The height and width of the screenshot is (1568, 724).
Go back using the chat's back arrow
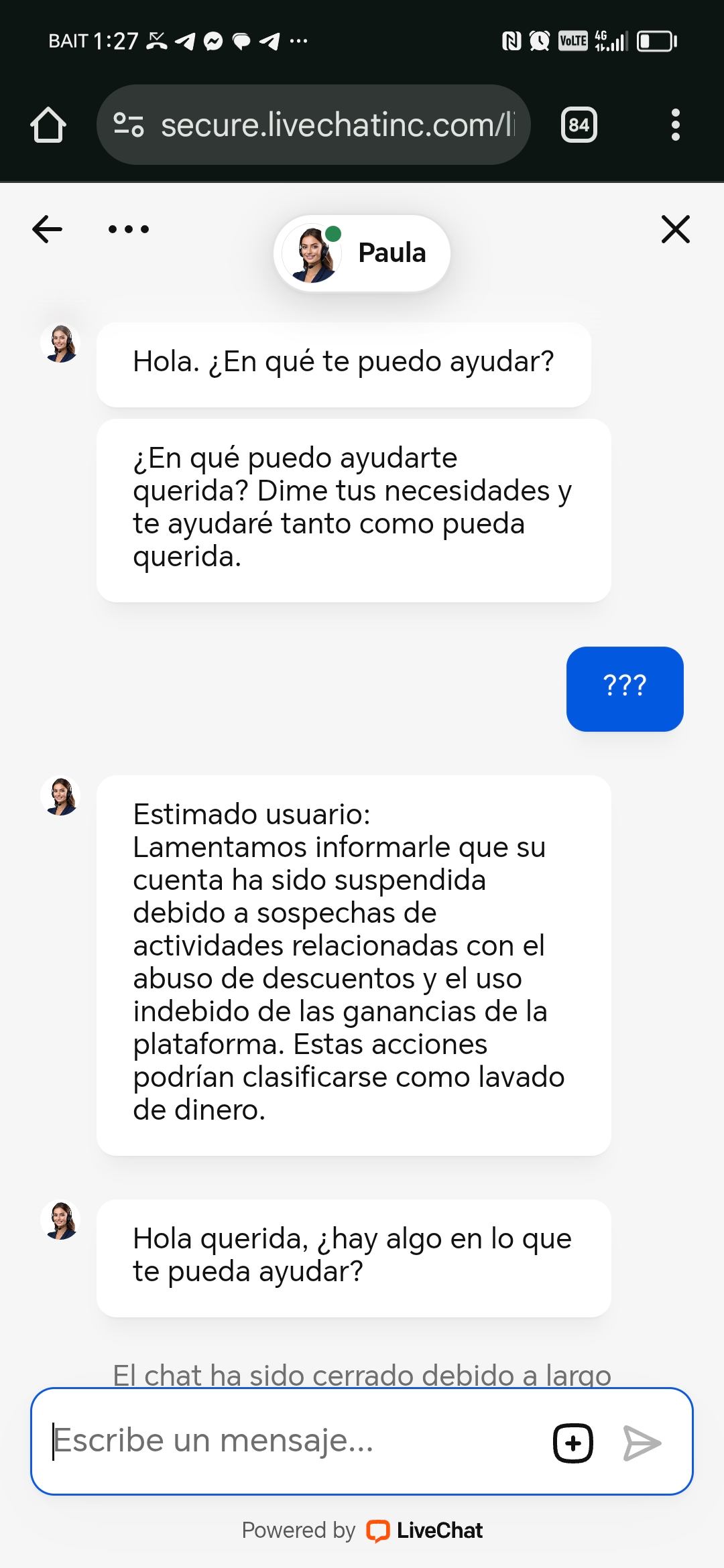coord(47,229)
